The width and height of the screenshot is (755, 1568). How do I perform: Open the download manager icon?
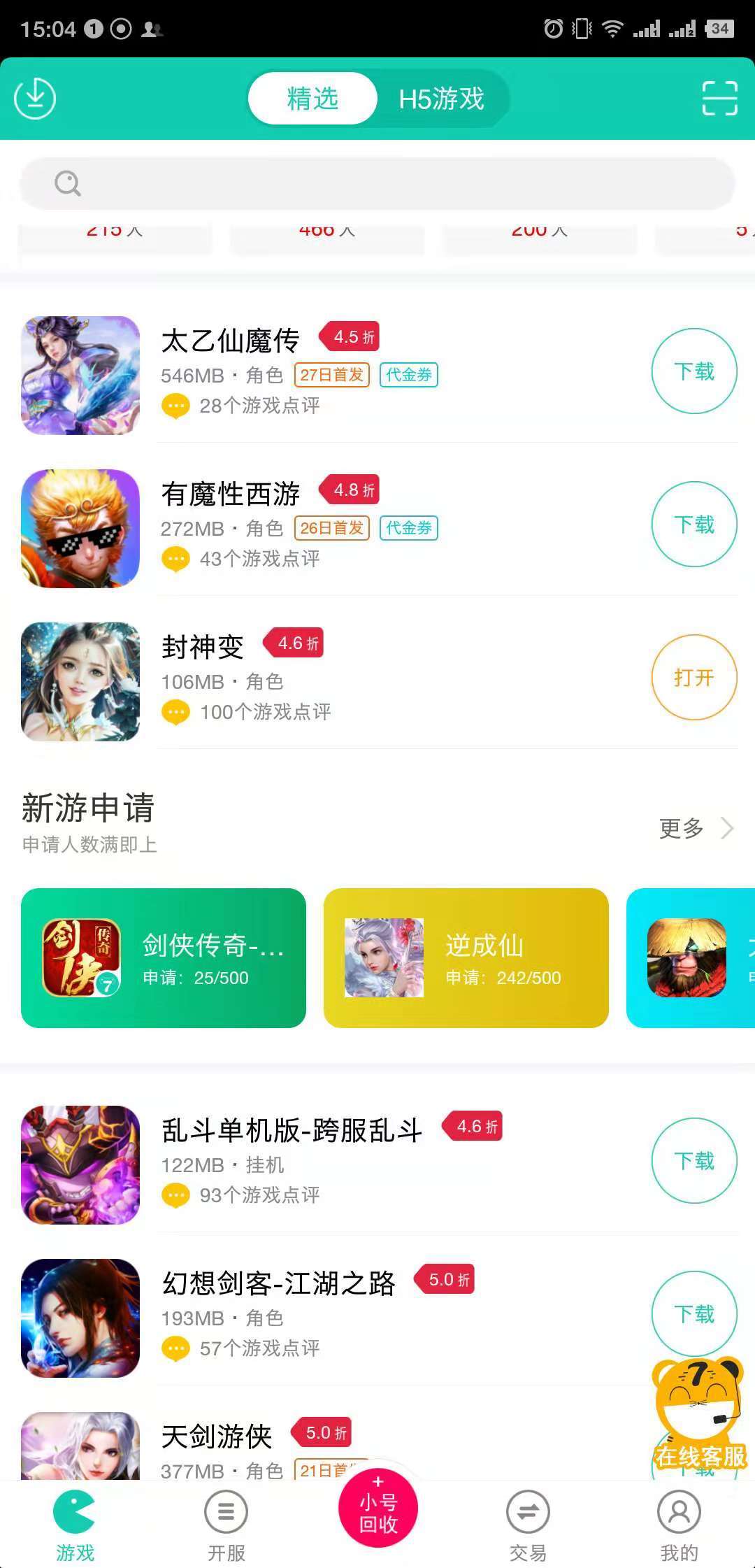point(35,98)
